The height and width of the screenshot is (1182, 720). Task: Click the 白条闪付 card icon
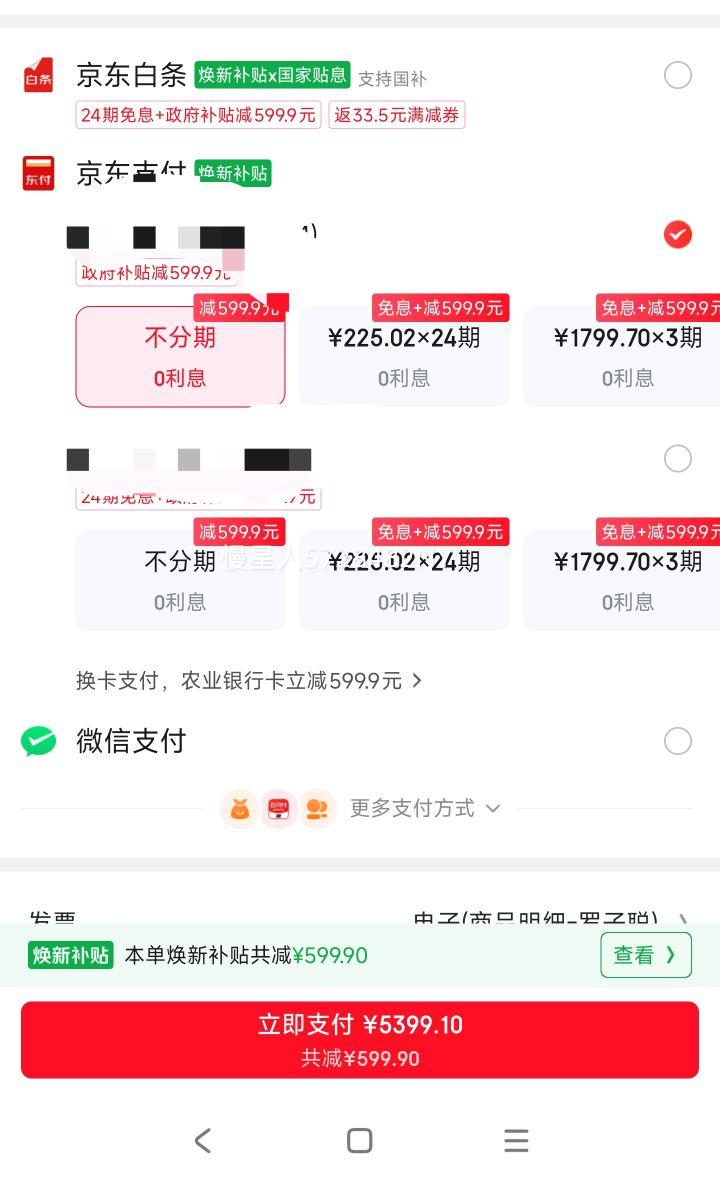(x=279, y=808)
